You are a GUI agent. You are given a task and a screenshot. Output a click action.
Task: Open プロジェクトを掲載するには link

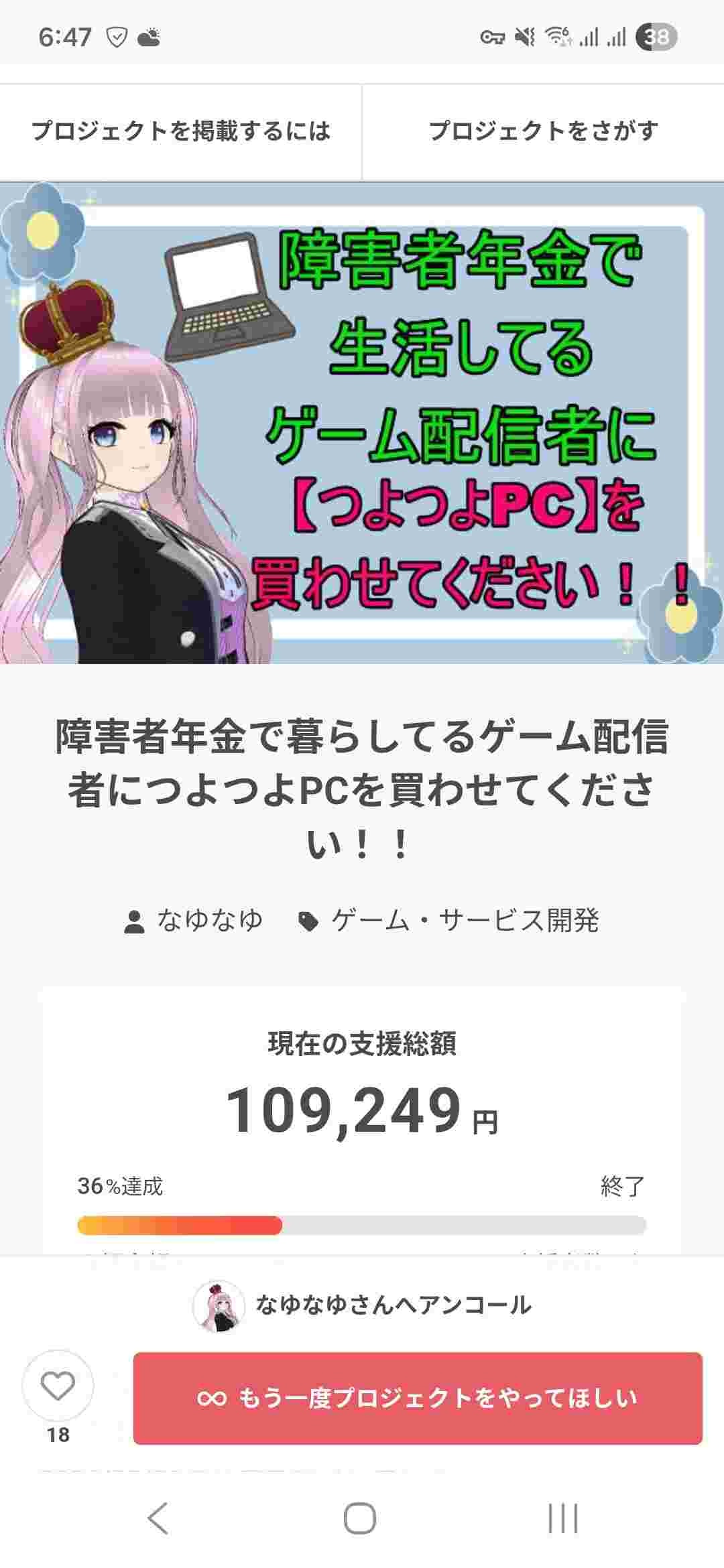tap(180, 131)
